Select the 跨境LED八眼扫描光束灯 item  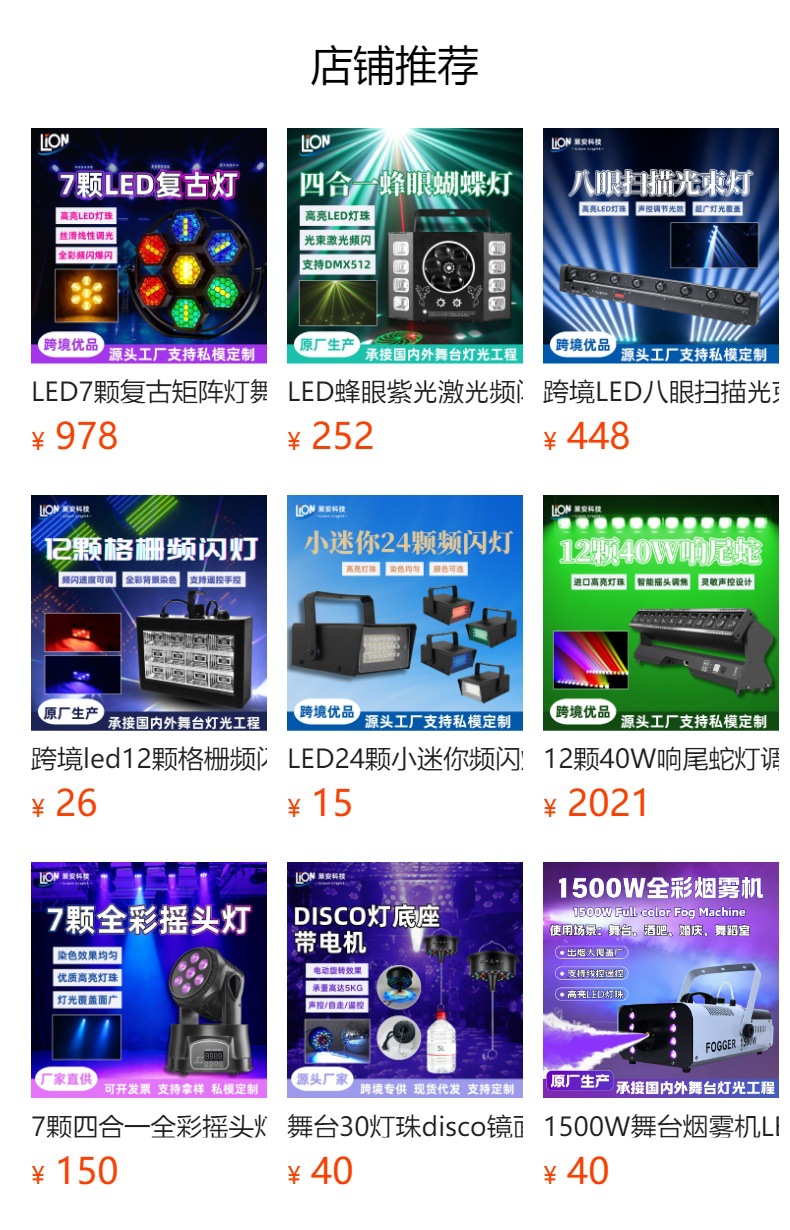(x=661, y=246)
